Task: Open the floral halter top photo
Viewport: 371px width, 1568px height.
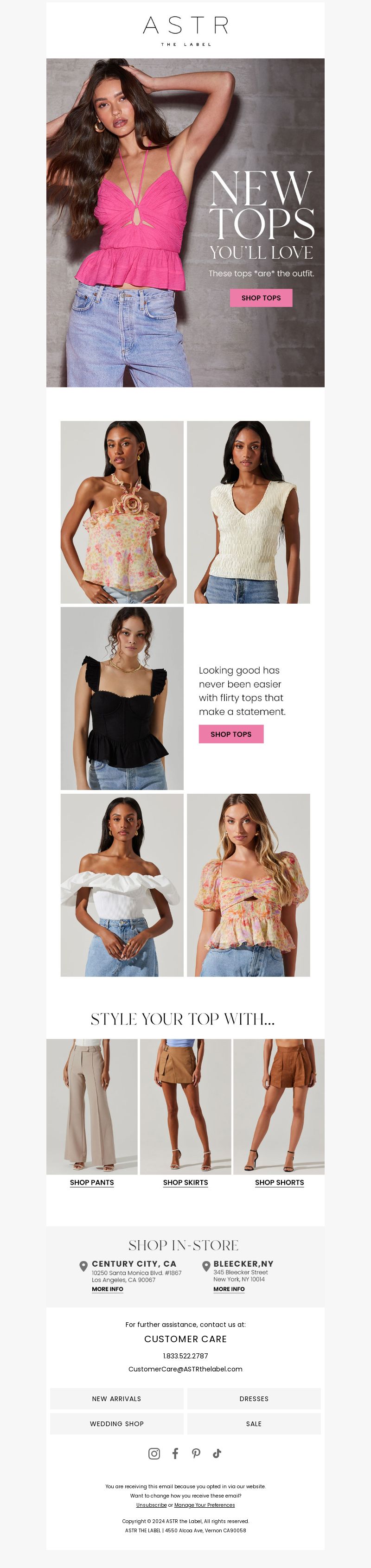Action: point(122,512)
